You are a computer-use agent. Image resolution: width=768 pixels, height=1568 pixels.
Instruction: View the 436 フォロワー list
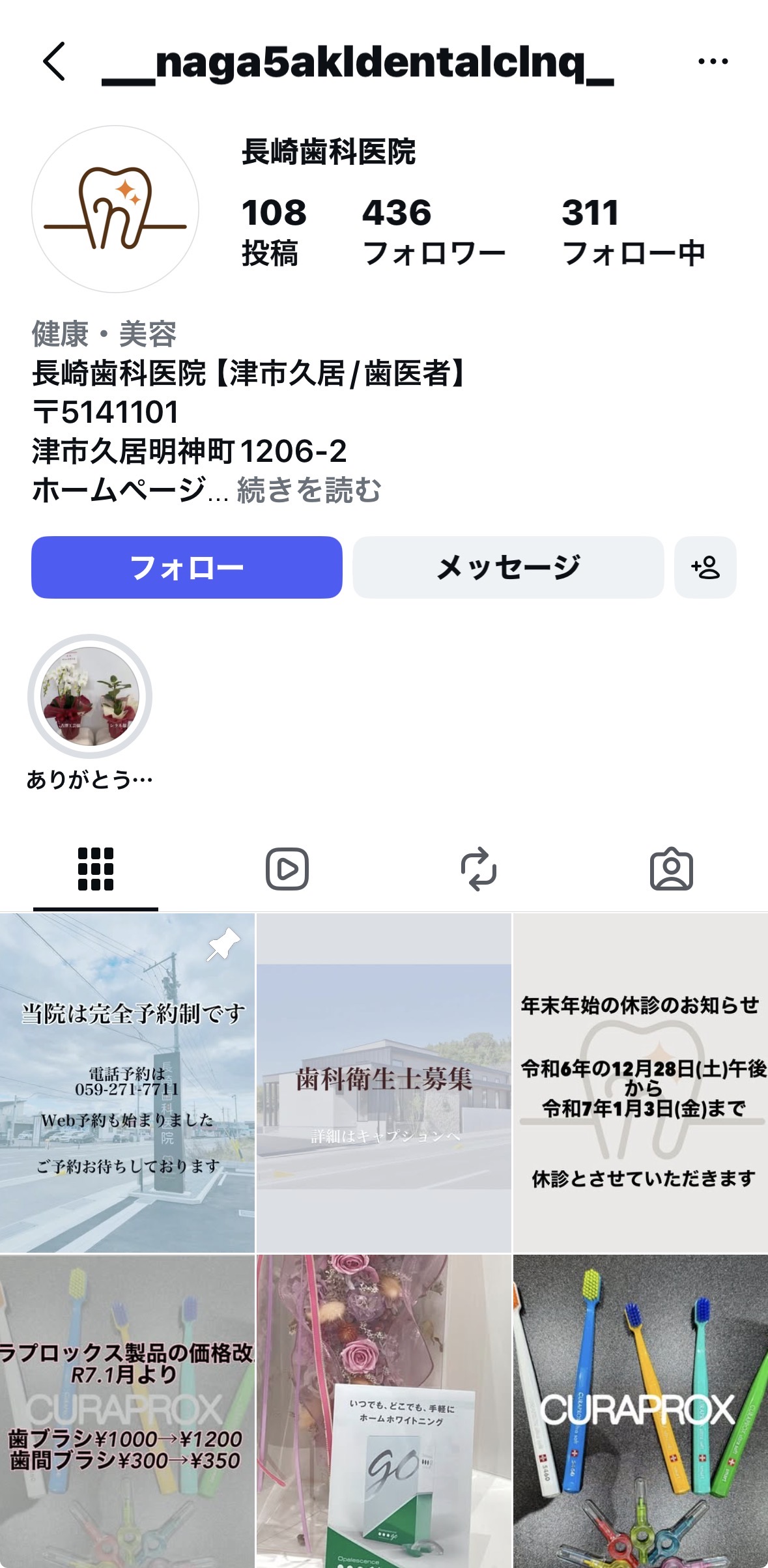[x=433, y=232]
